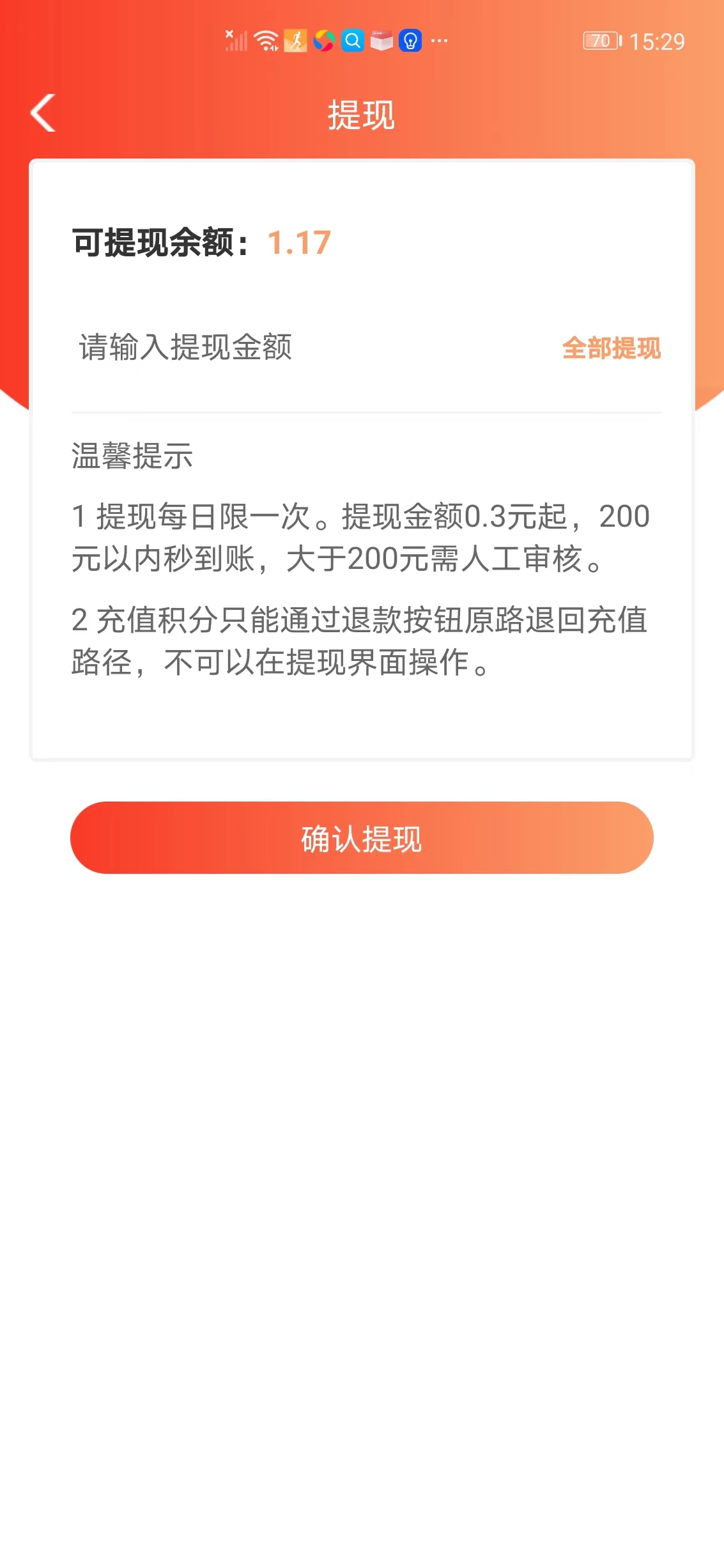
Task: Open the tips lightbulb icon in status bar
Action: [410, 40]
